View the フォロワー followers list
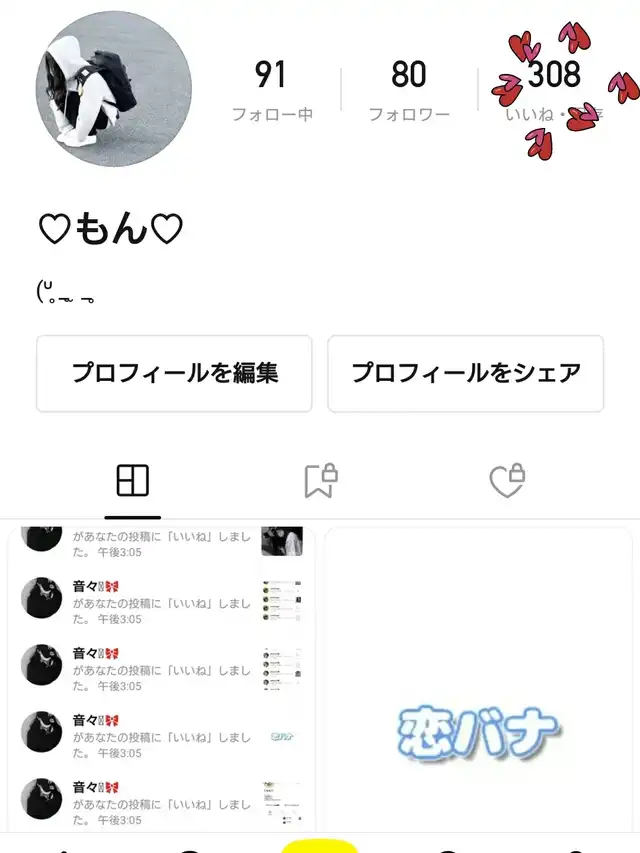 pyautogui.click(x=408, y=90)
